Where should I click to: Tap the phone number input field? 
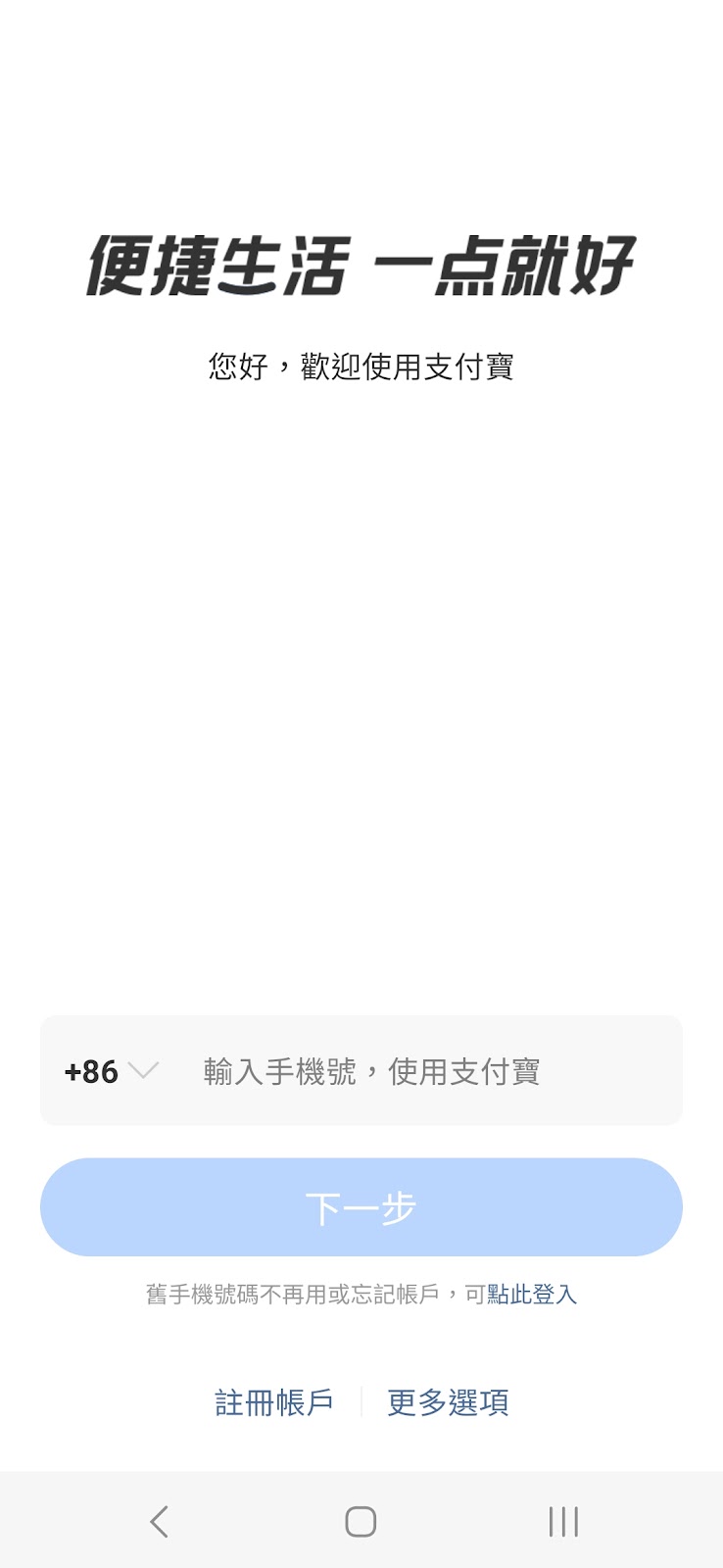pos(431,1071)
